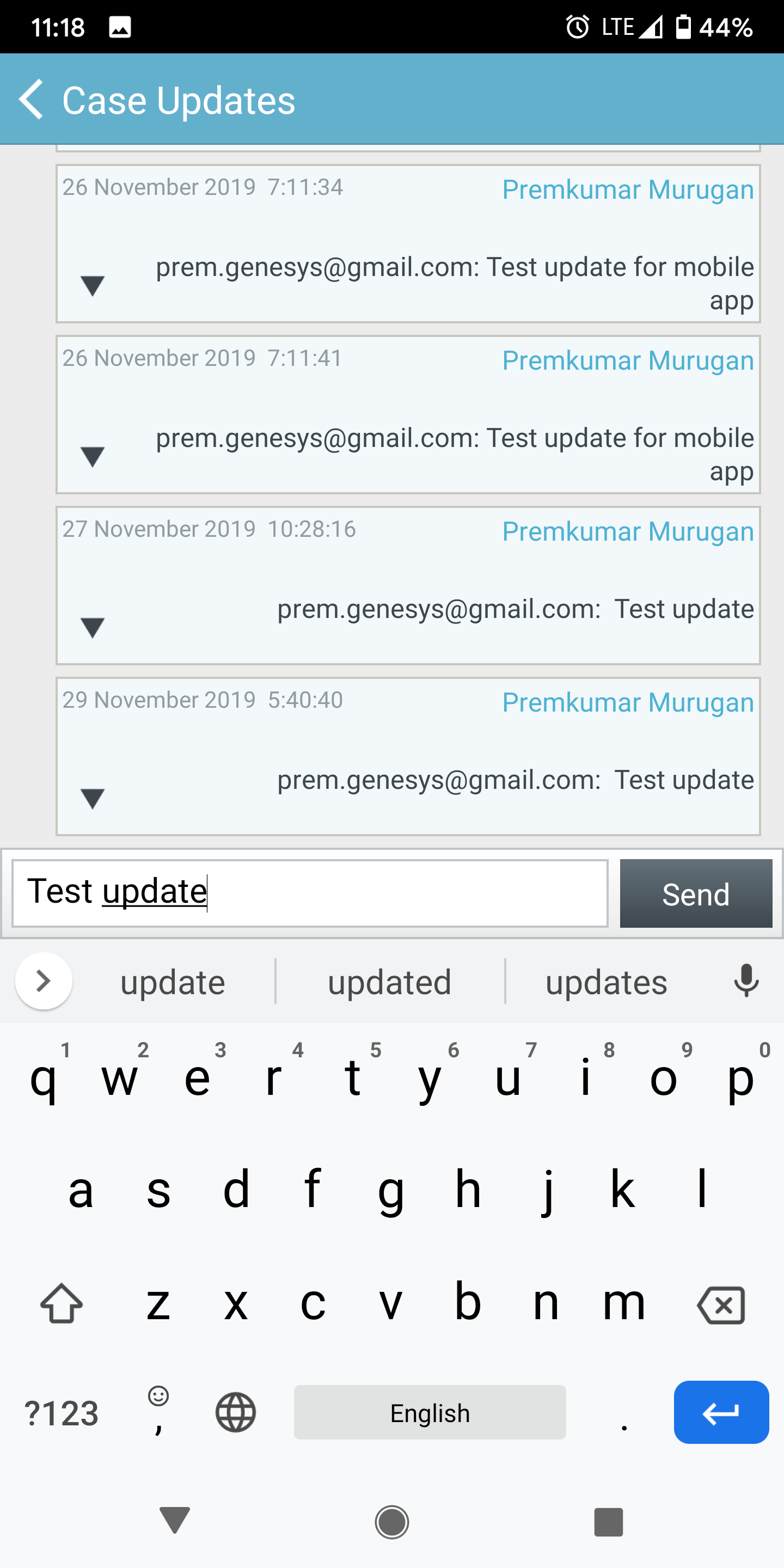Expand the 26 November 7:11:41 update
The height and width of the screenshot is (1568, 784).
tap(93, 456)
